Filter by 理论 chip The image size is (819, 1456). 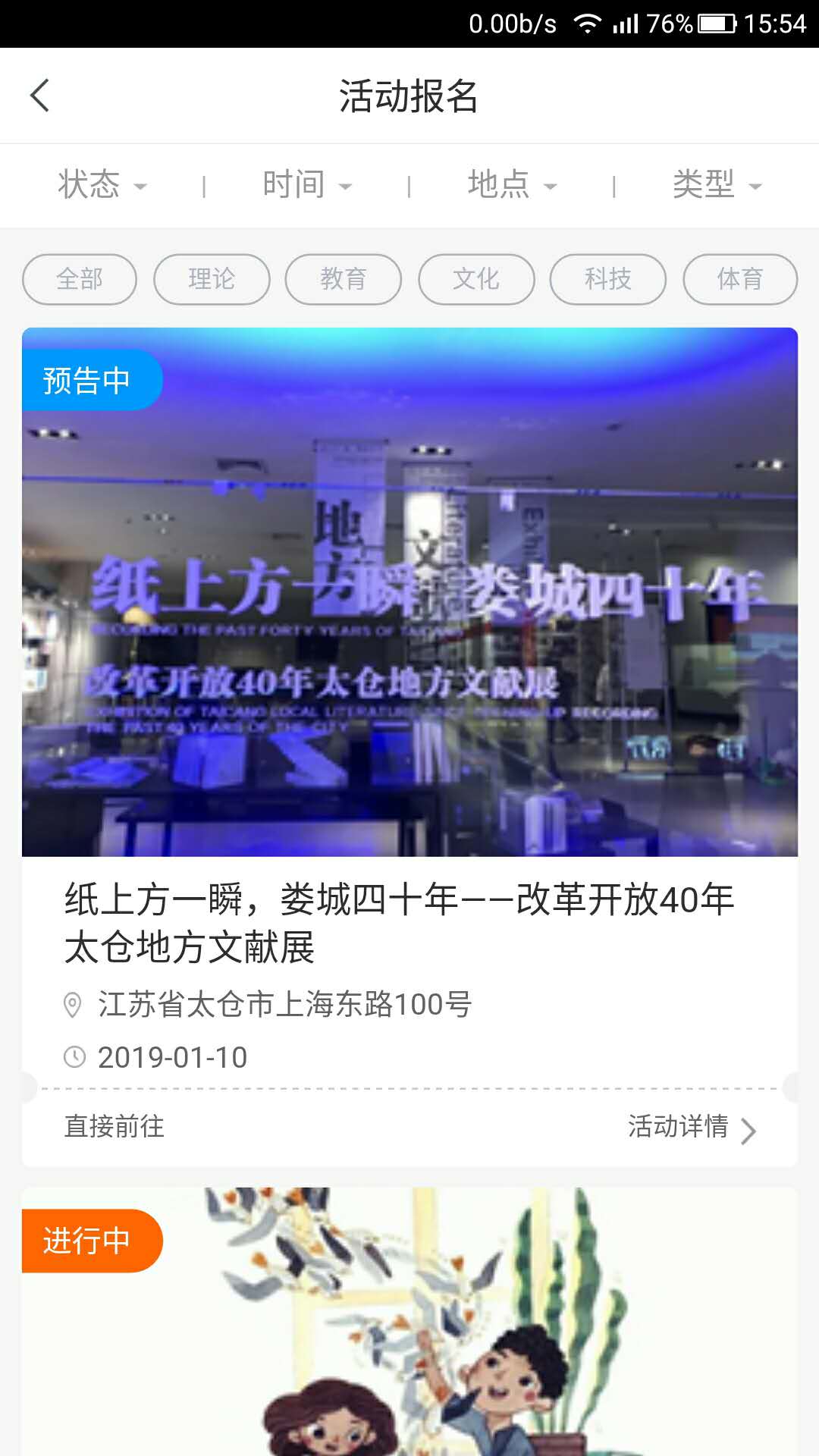point(212,279)
